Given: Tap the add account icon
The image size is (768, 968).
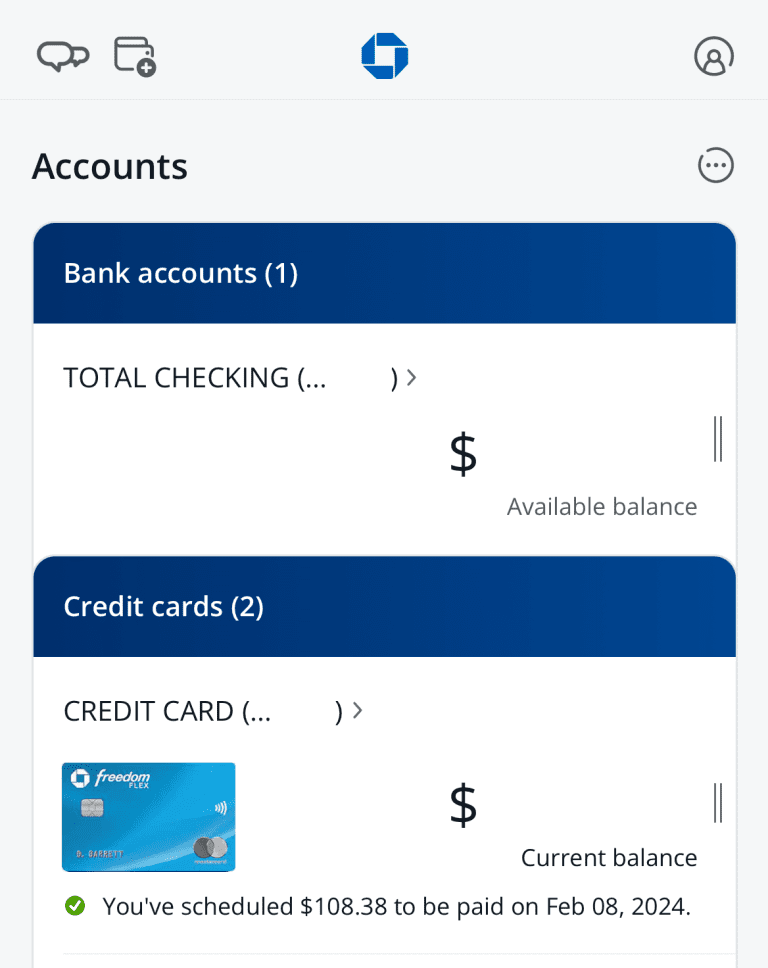Looking at the screenshot, I should tap(135, 56).
